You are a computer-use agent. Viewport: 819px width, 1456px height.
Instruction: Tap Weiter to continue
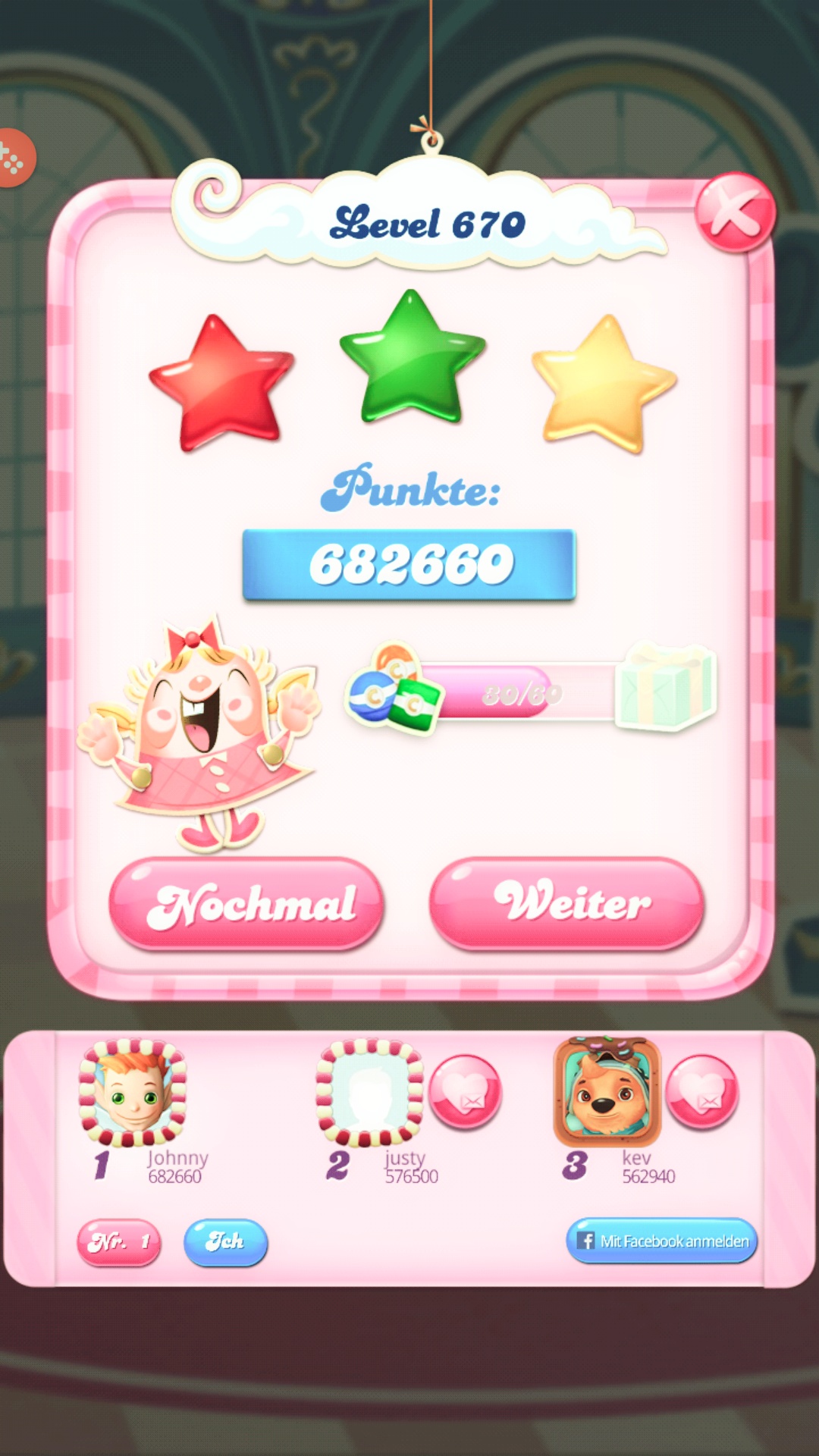click(566, 903)
